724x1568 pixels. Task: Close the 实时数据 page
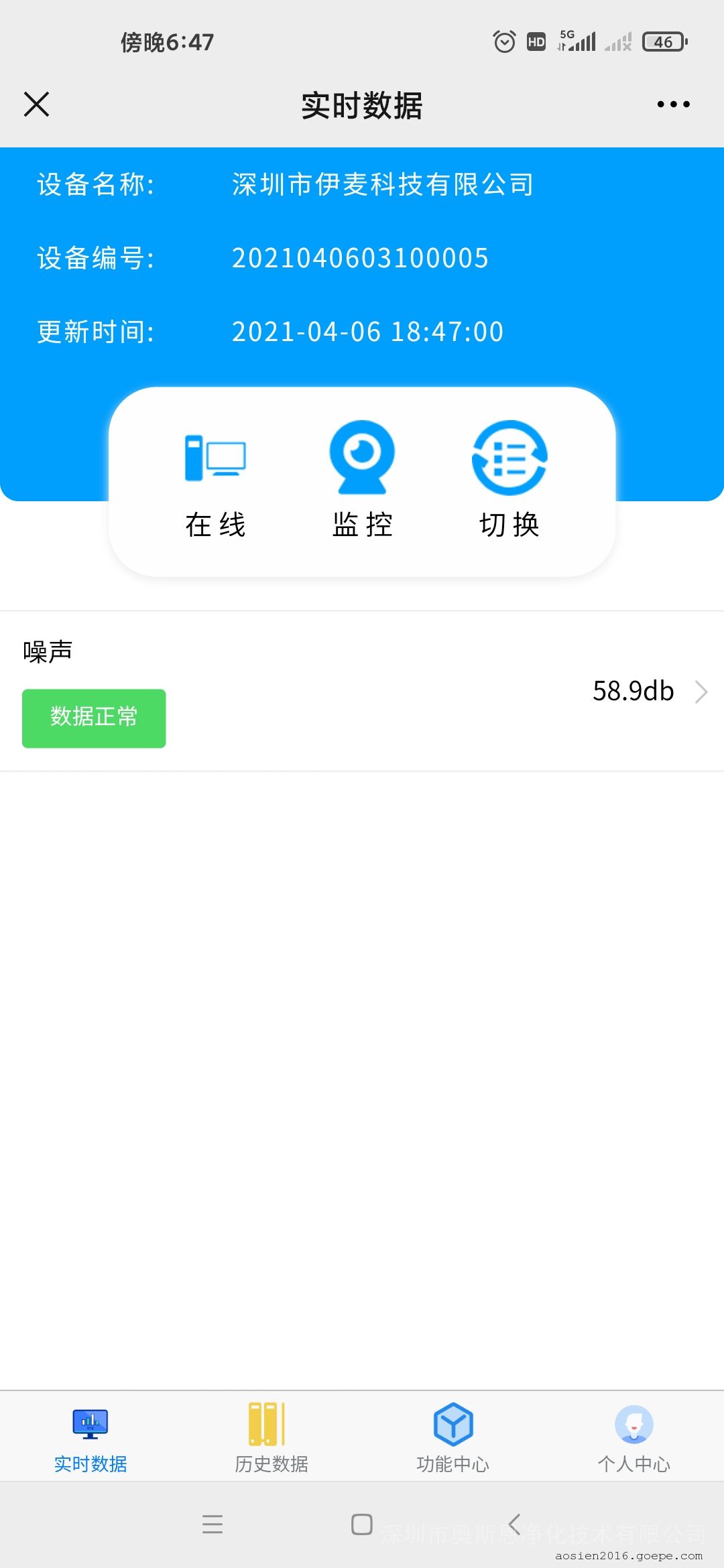point(36,105)
